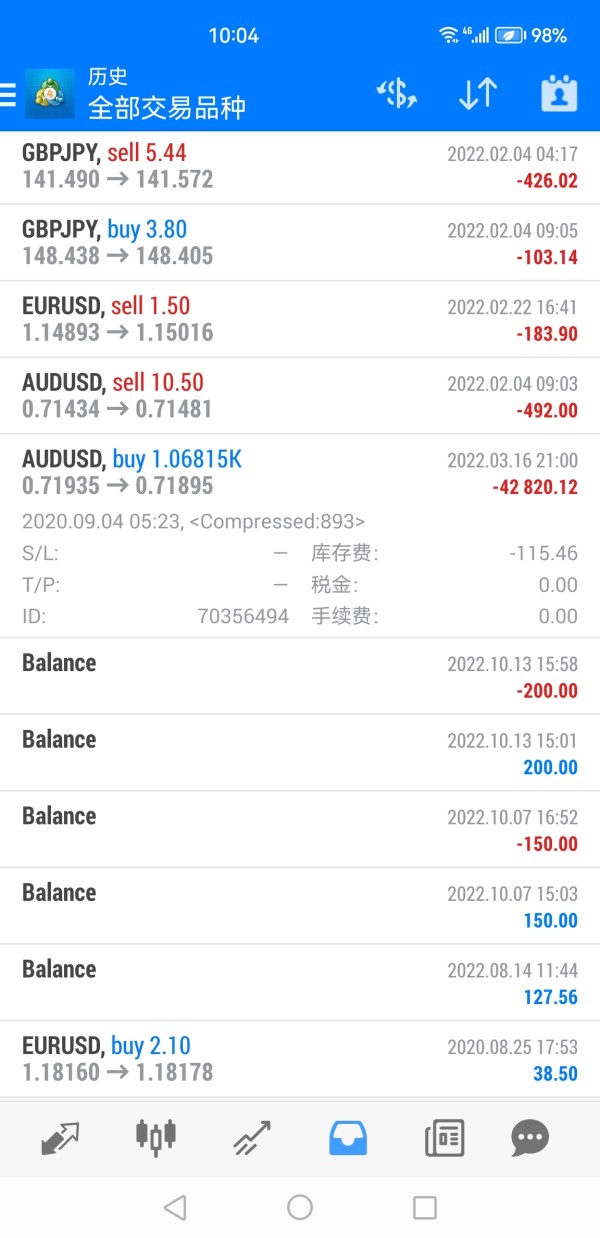This screenshot has height=1238, width=600.
Task: Open the News tab
Action: tap(444, 1137)
